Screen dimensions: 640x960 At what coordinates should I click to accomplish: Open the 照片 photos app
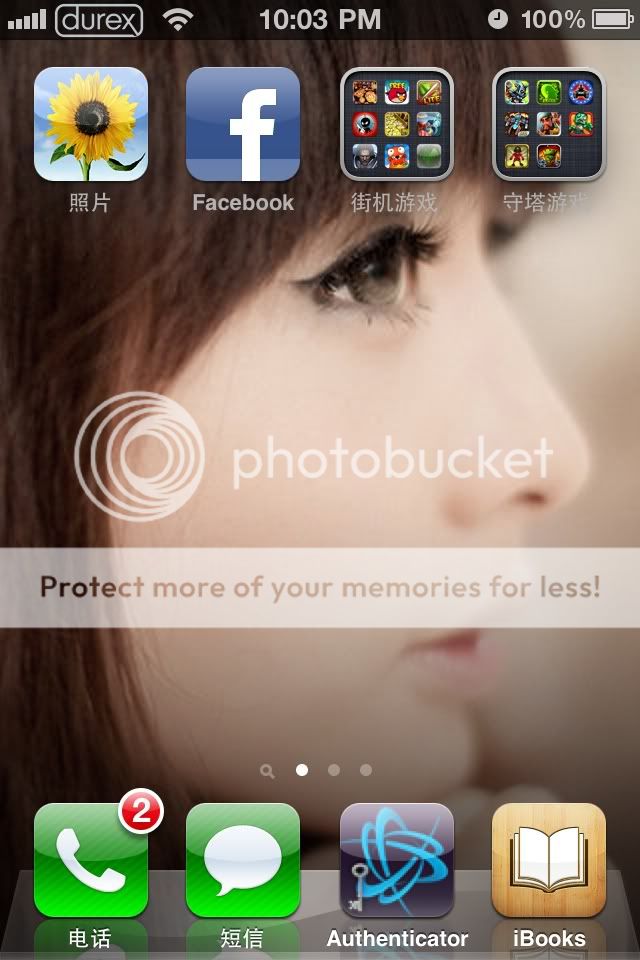coord(90,124)
